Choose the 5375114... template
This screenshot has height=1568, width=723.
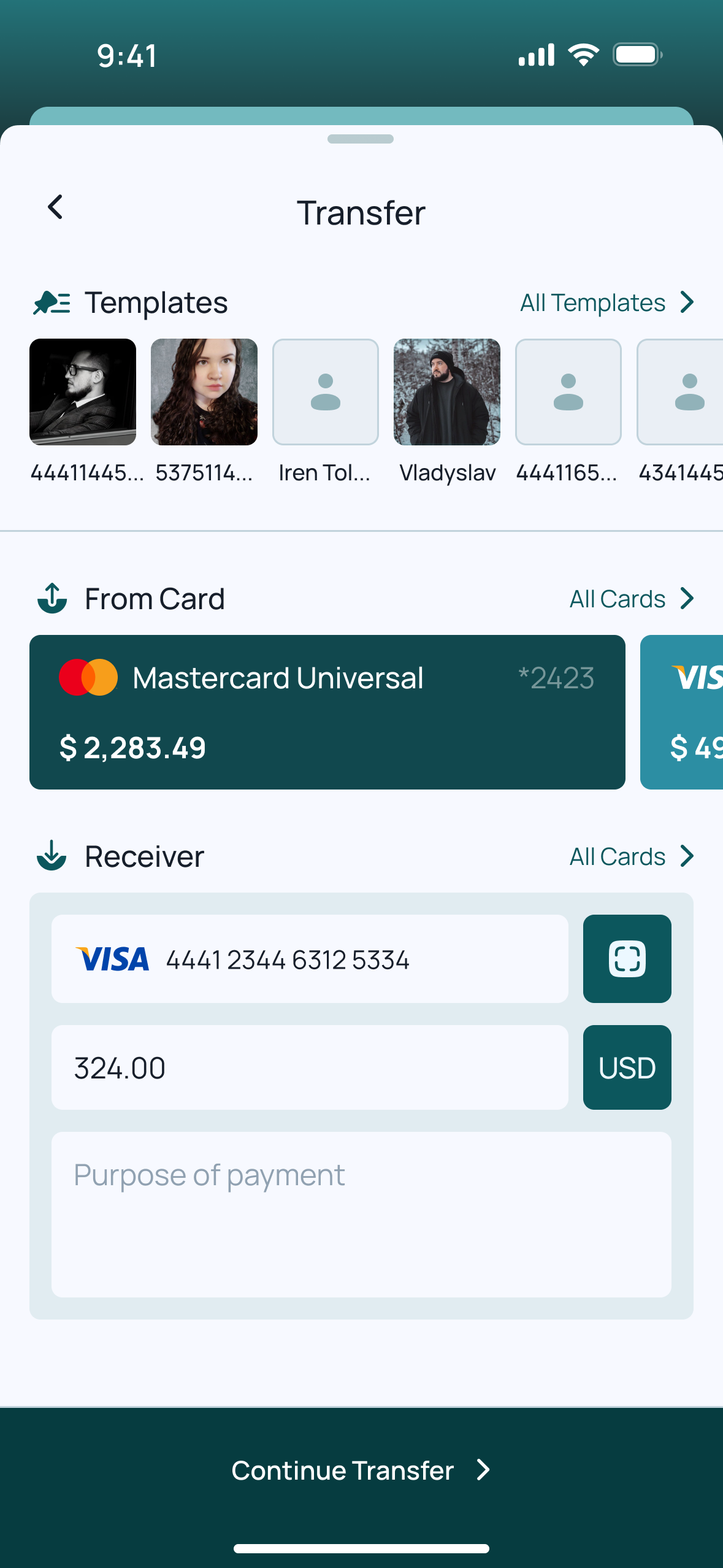204,411
